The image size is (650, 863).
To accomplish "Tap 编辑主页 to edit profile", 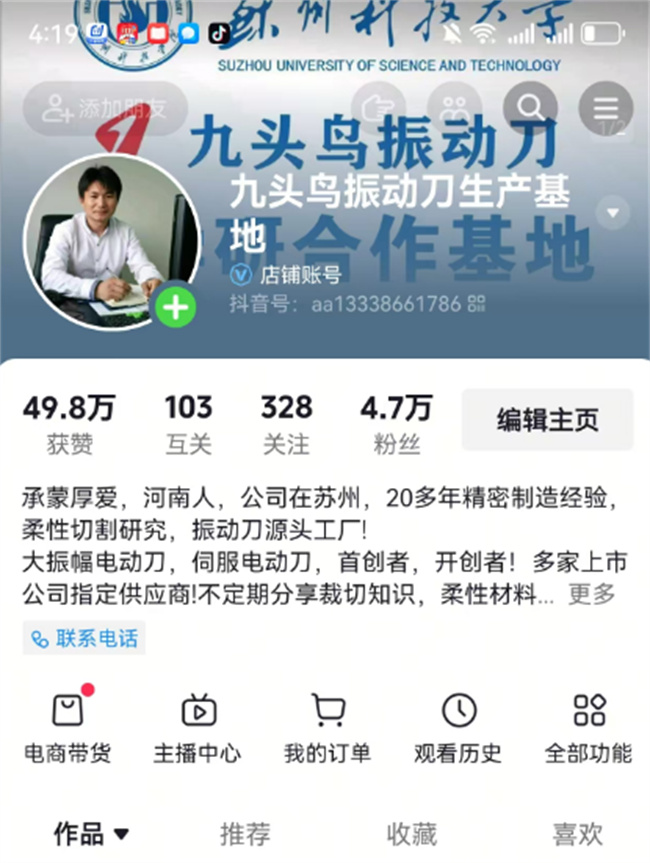I will coord(547,420).
